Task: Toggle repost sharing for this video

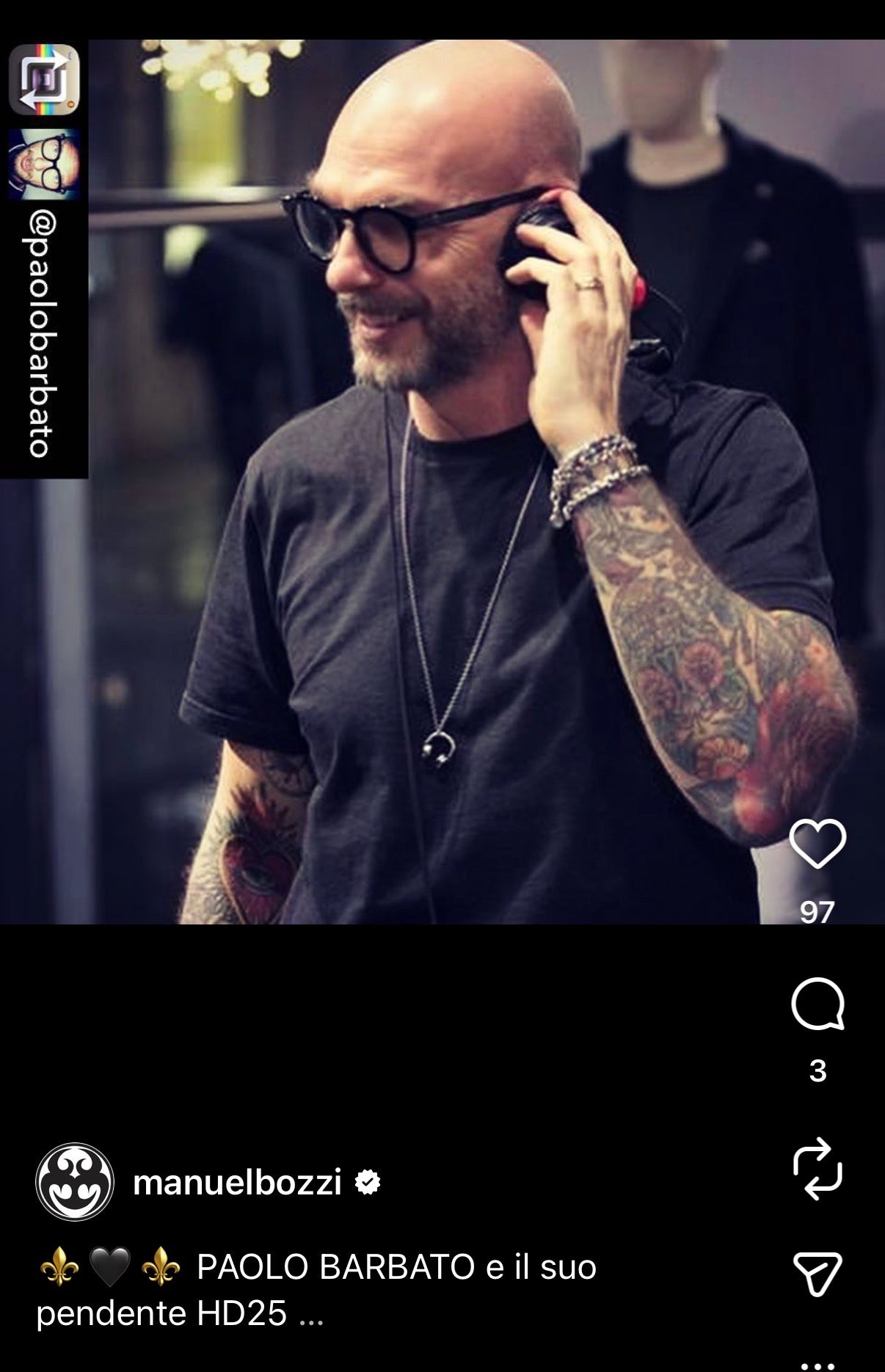Action: [x=817, y=1167]
